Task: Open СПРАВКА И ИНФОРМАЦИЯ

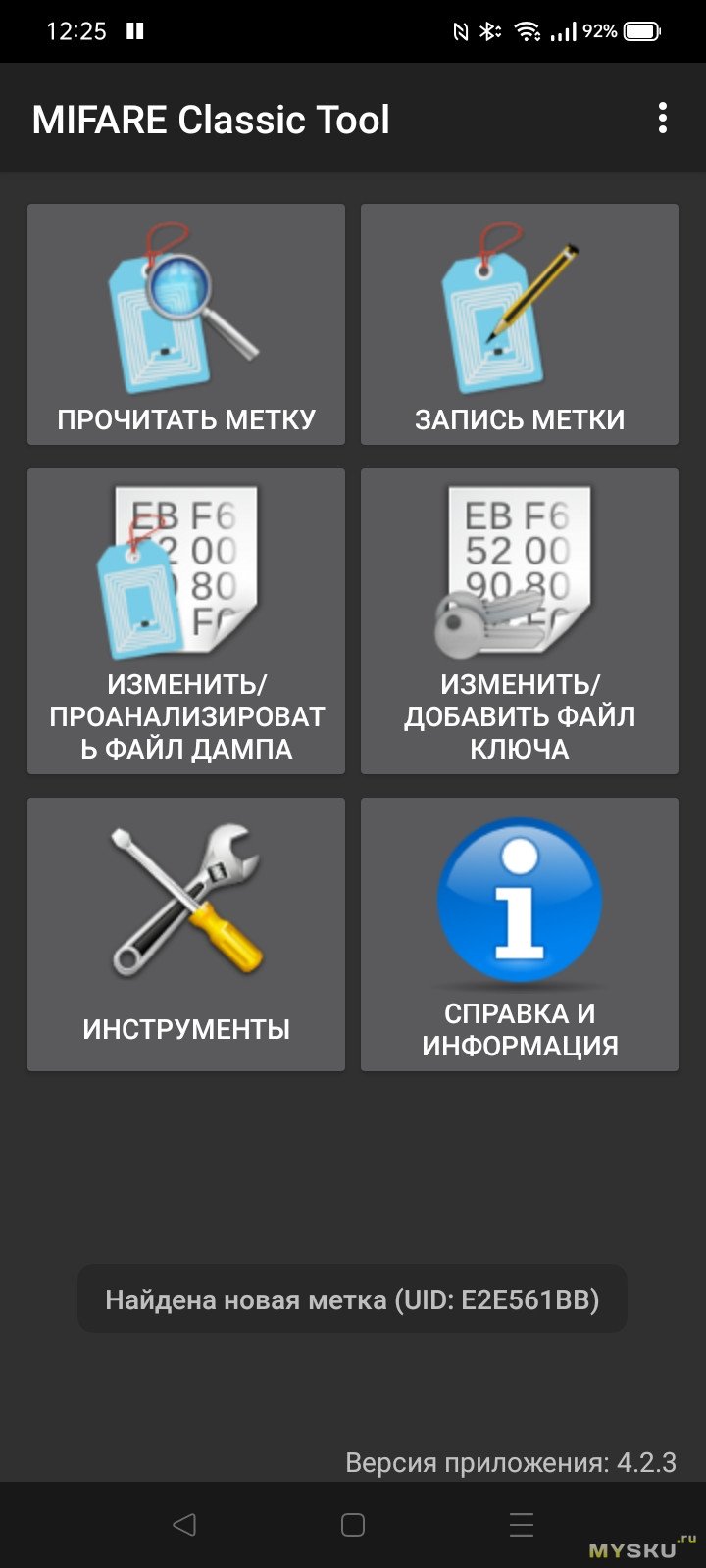Action: pyautogui.click(x=520, y=934)
